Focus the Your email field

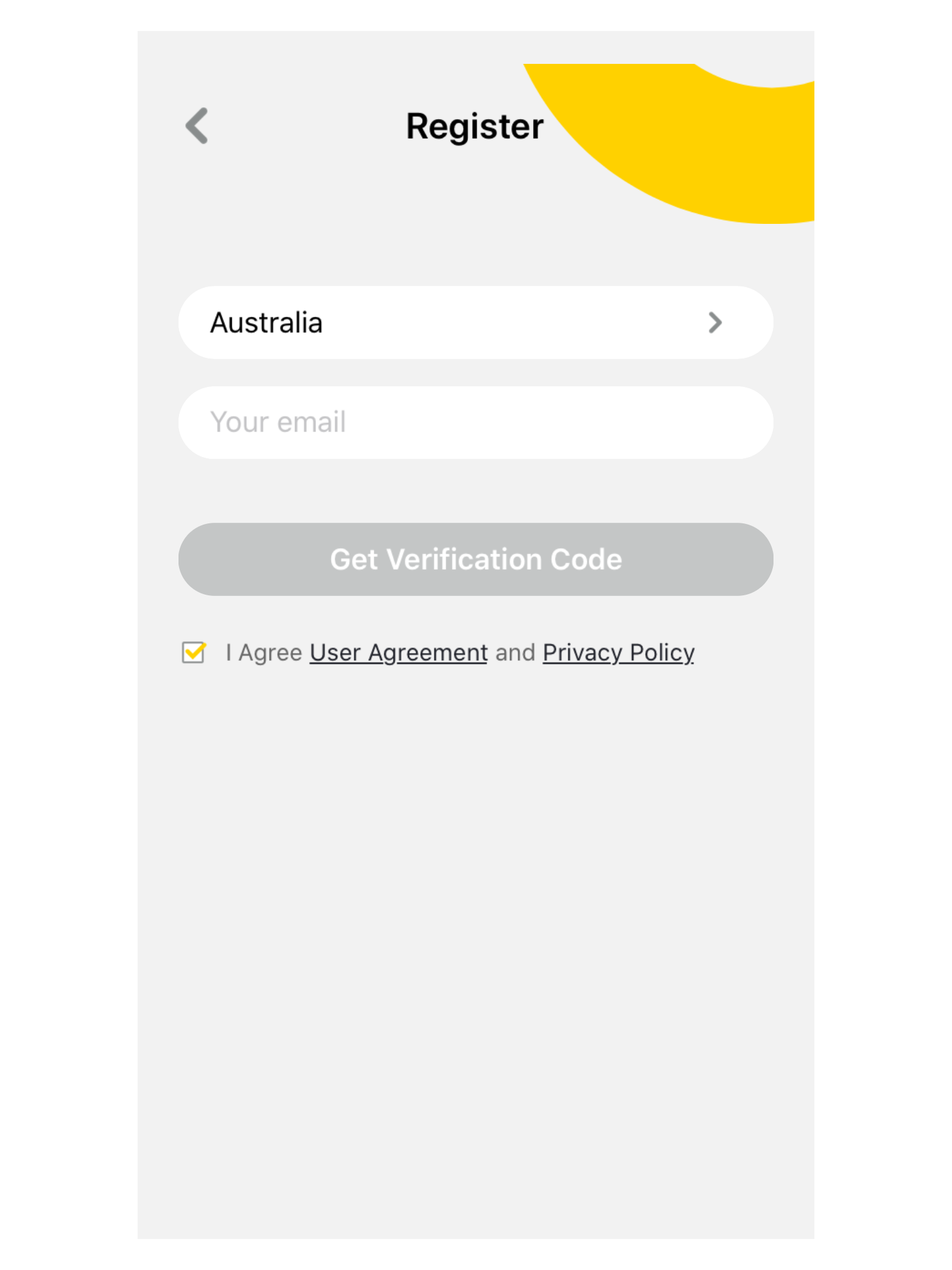pos(475,422)
